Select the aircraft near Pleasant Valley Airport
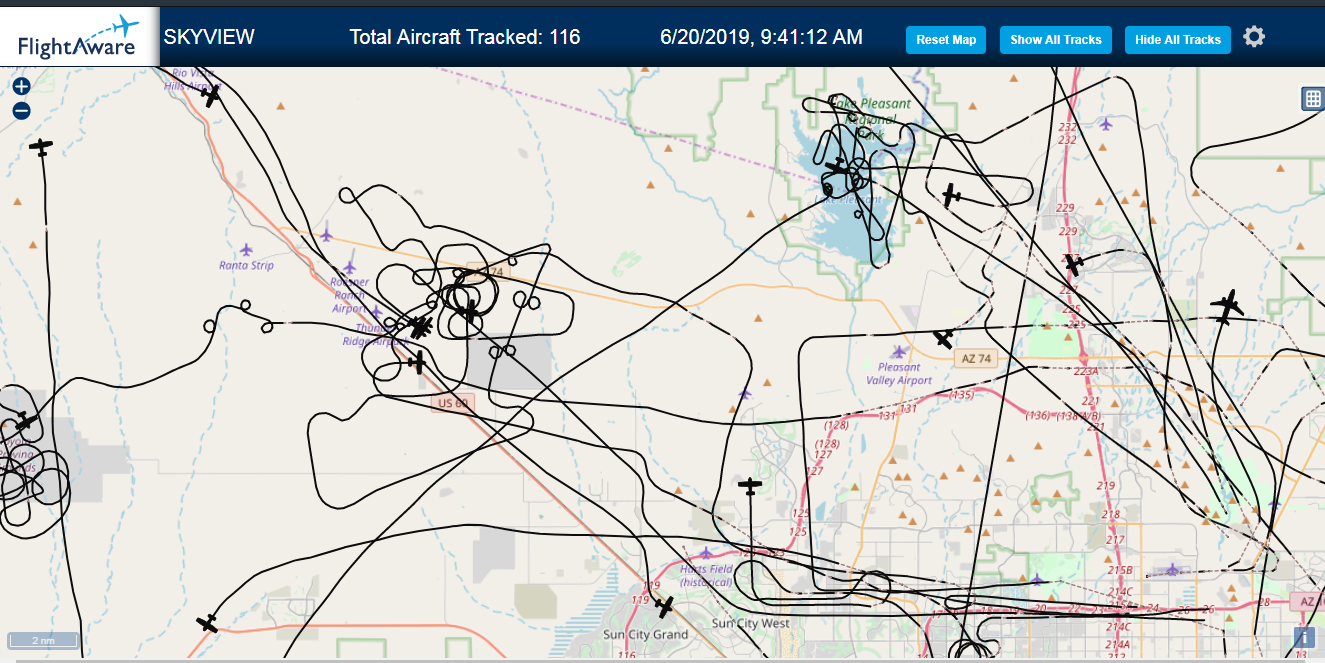The image size is (1325, 663). click(x=943, y=339)
